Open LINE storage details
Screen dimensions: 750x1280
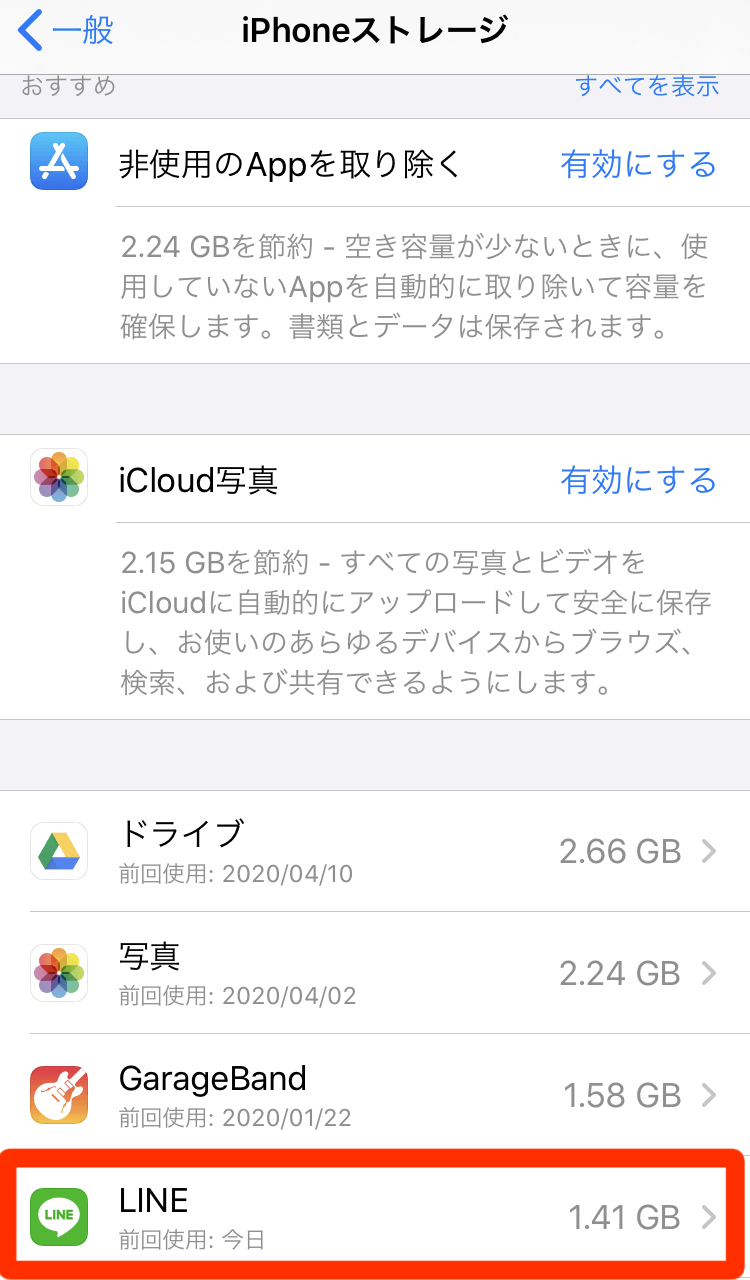pyautogui.click(x=375, y=1216)
